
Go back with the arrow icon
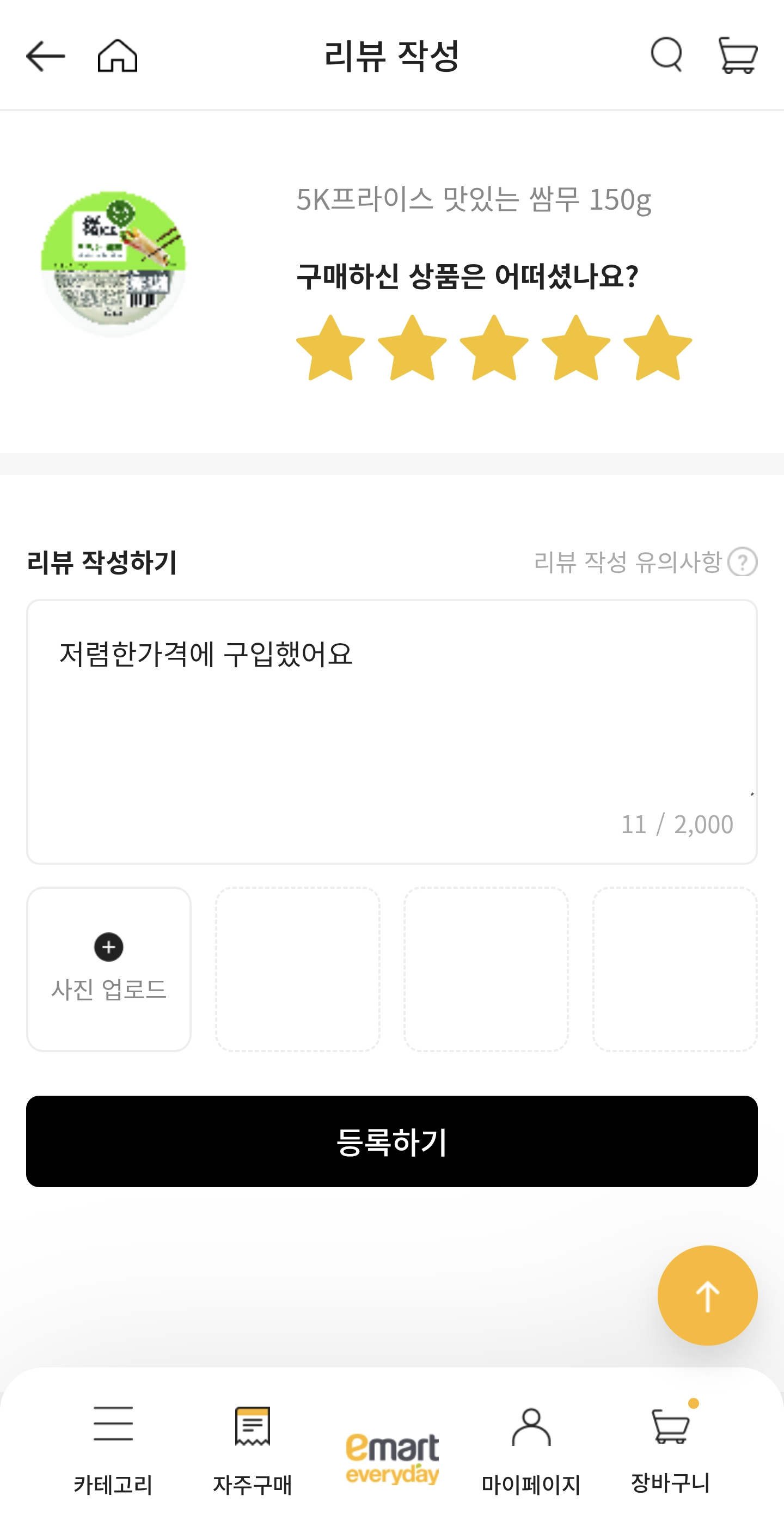tap(45, 55)
